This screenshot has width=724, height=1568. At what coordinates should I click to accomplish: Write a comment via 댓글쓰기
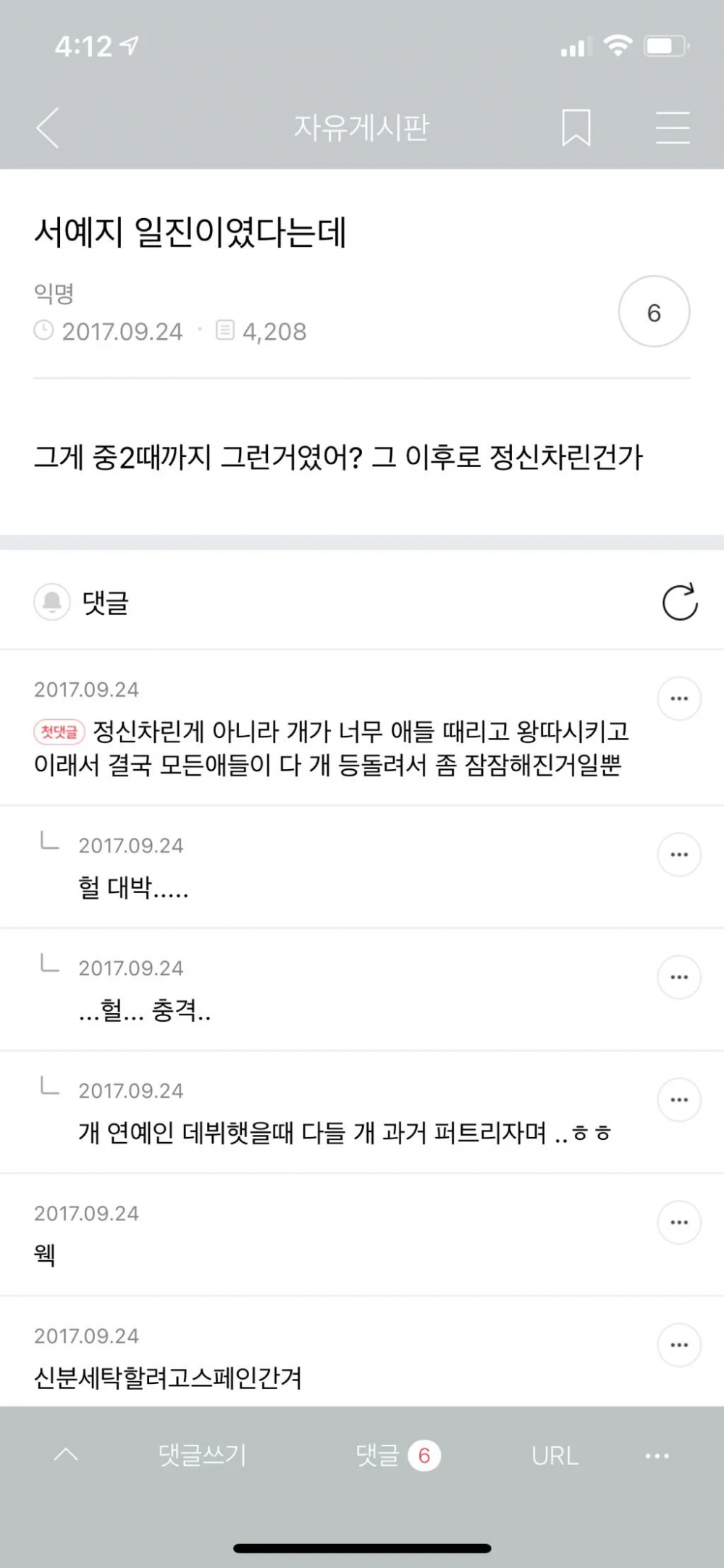[203, 1455]
